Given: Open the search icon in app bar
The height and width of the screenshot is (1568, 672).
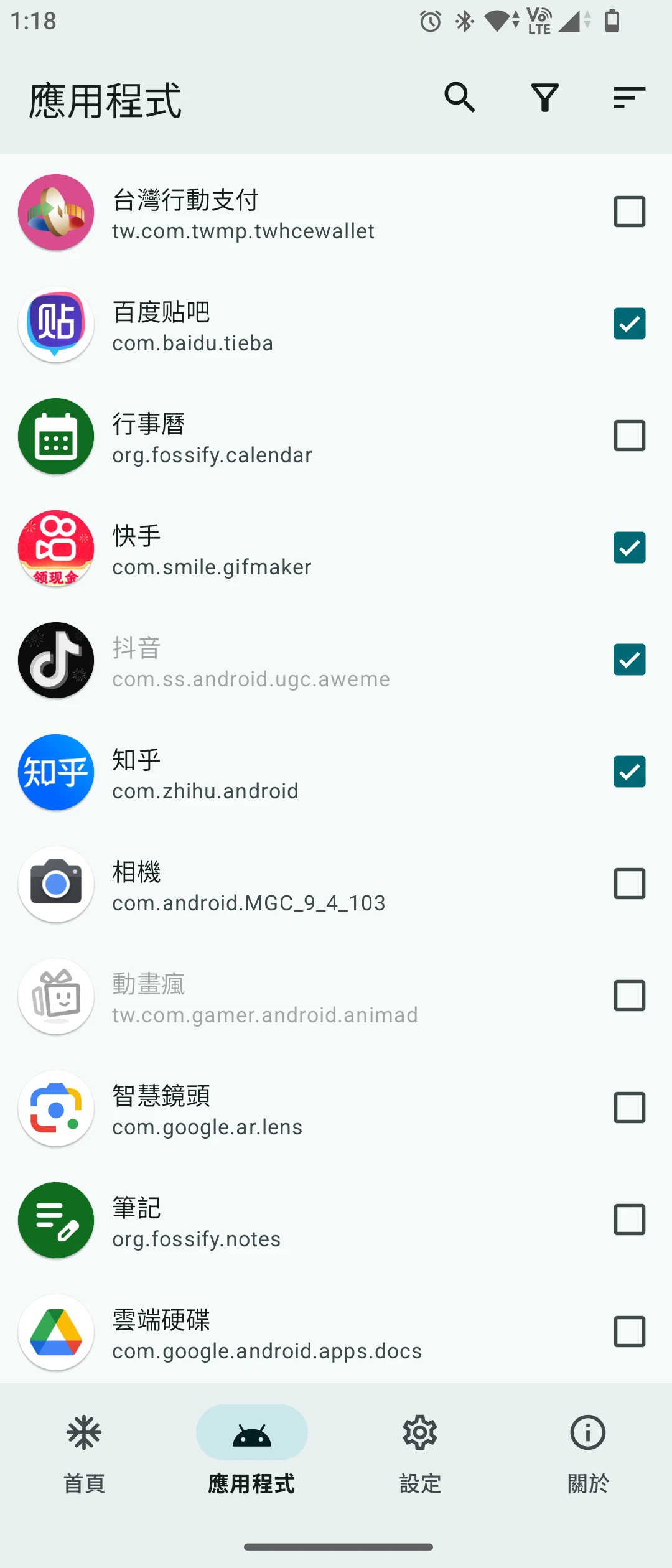Looking at the screenshot, I should pos(460,98).
